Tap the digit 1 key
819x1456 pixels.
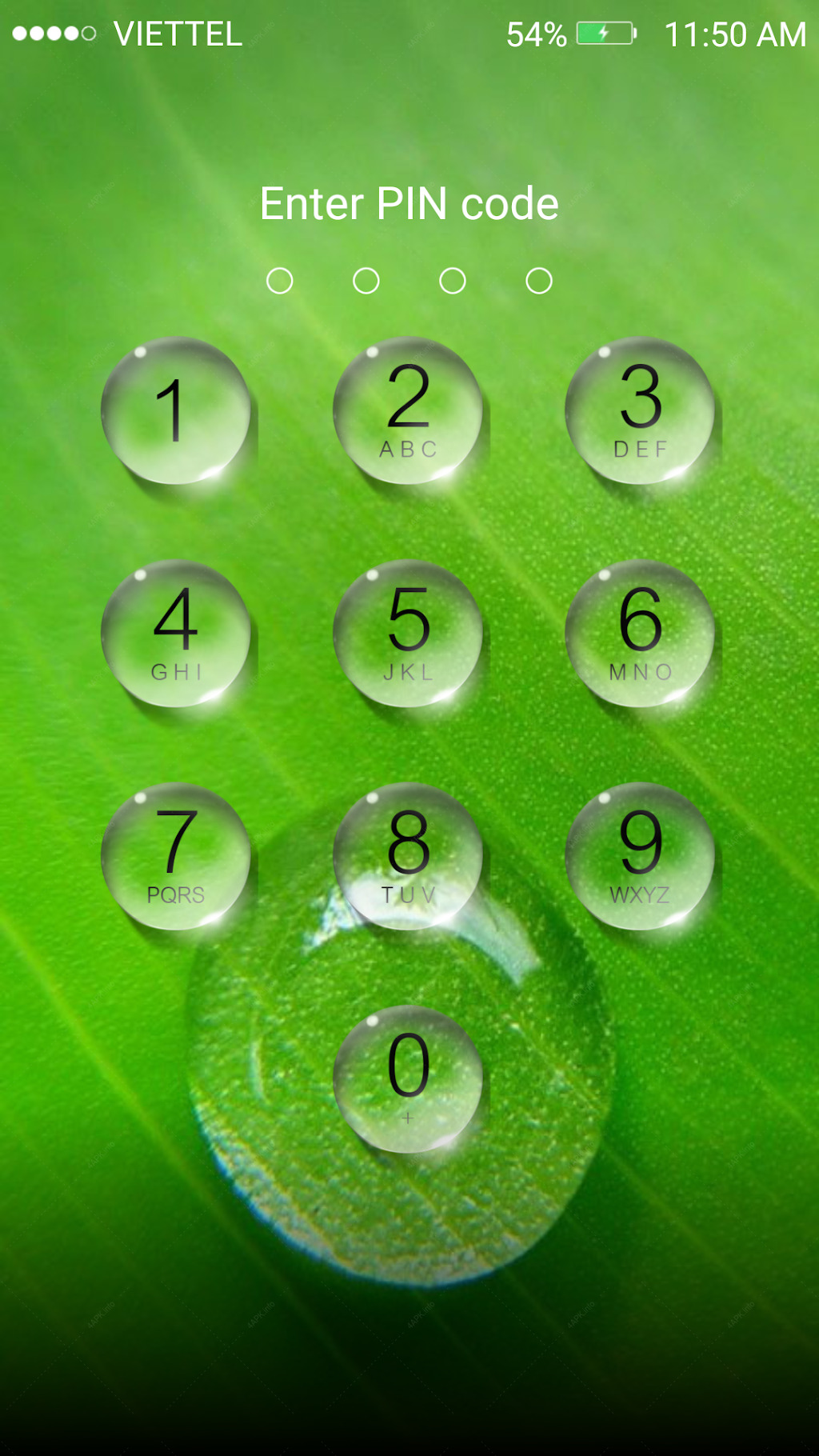(x=176, y=411)
